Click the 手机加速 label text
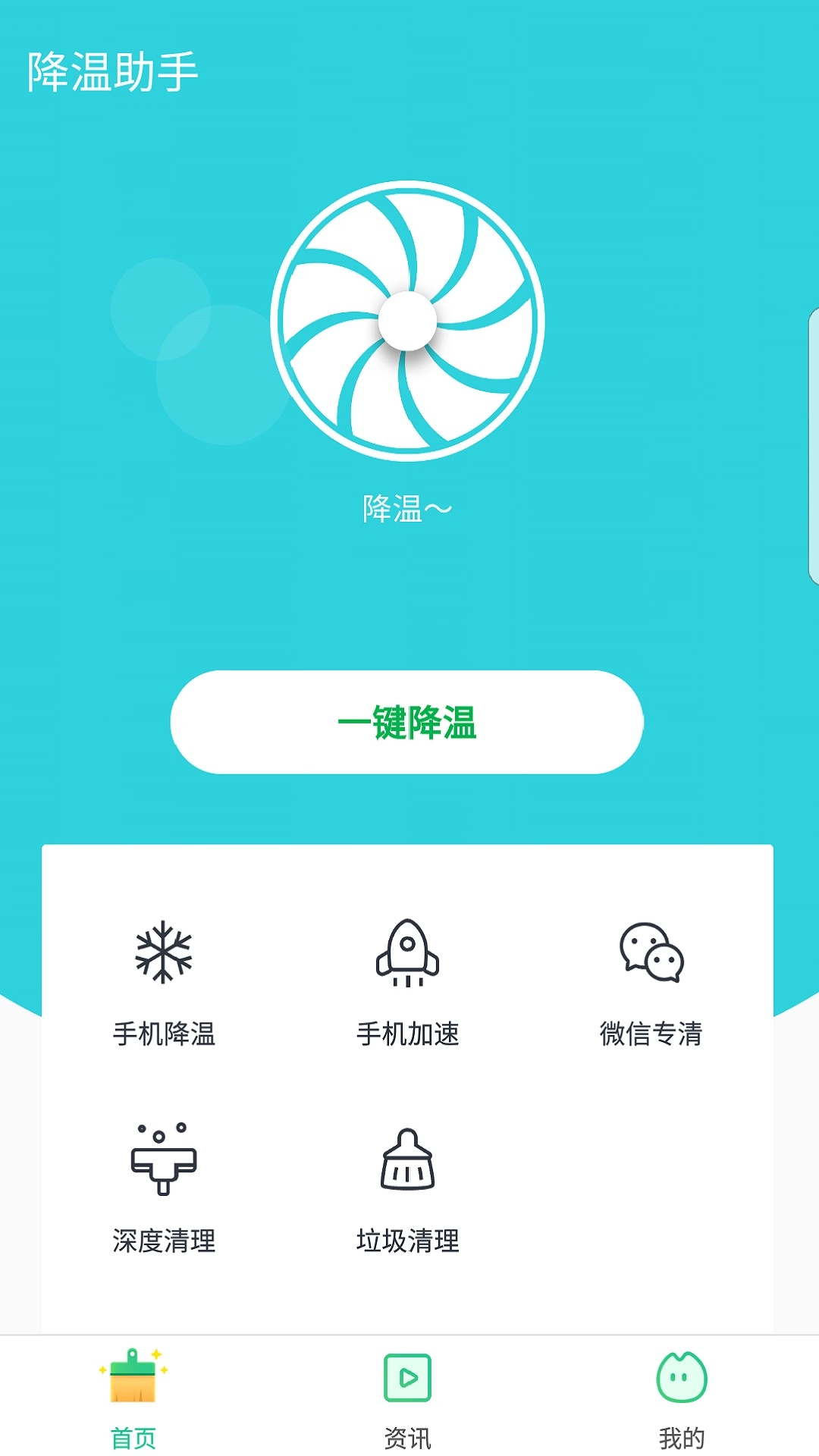Image resolution: width=819 pixels, height=1456 pixels. pyautogui.click(x=408, y=1031)
